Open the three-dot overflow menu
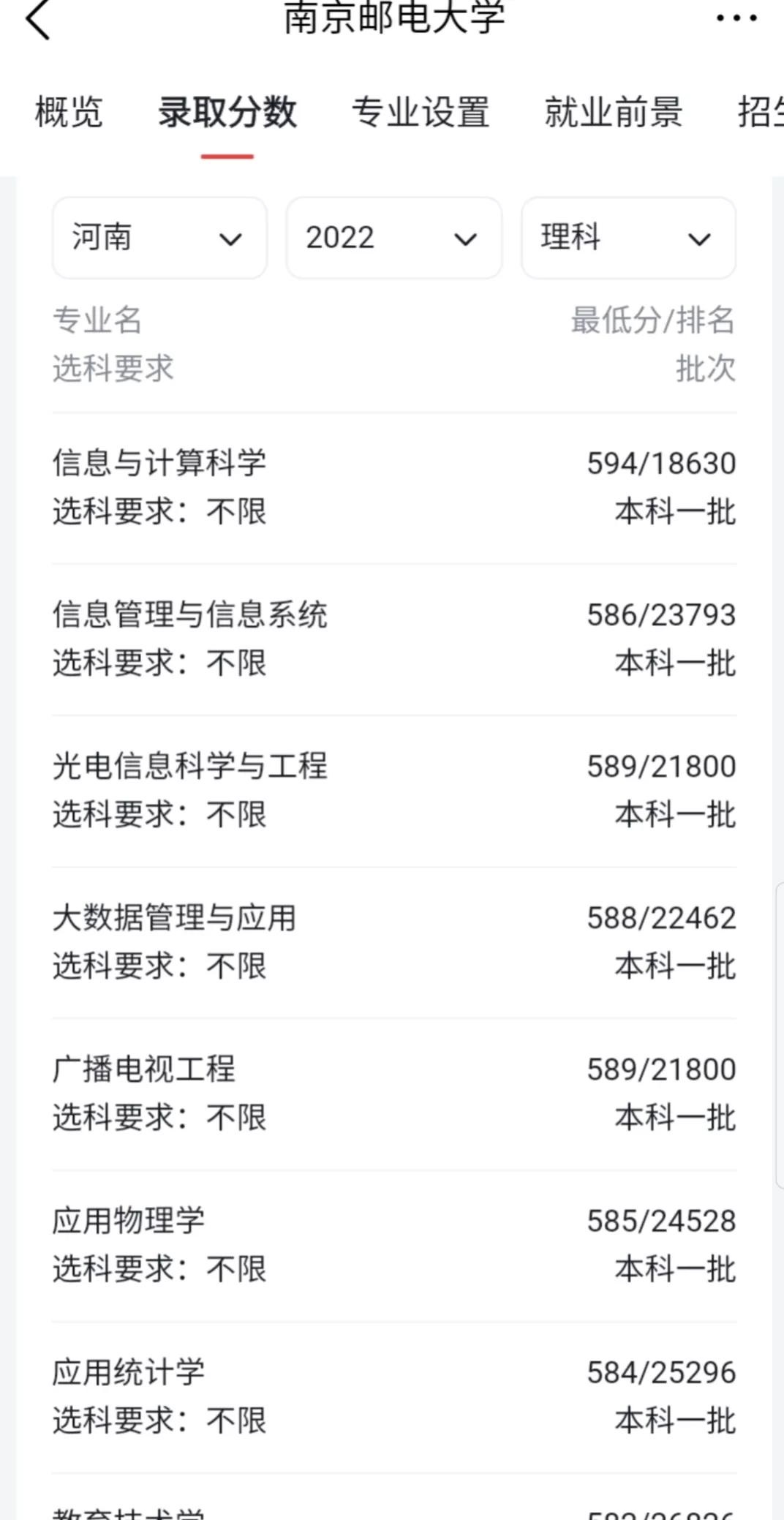The image size is (784, 1520). (x=736, y=18)
